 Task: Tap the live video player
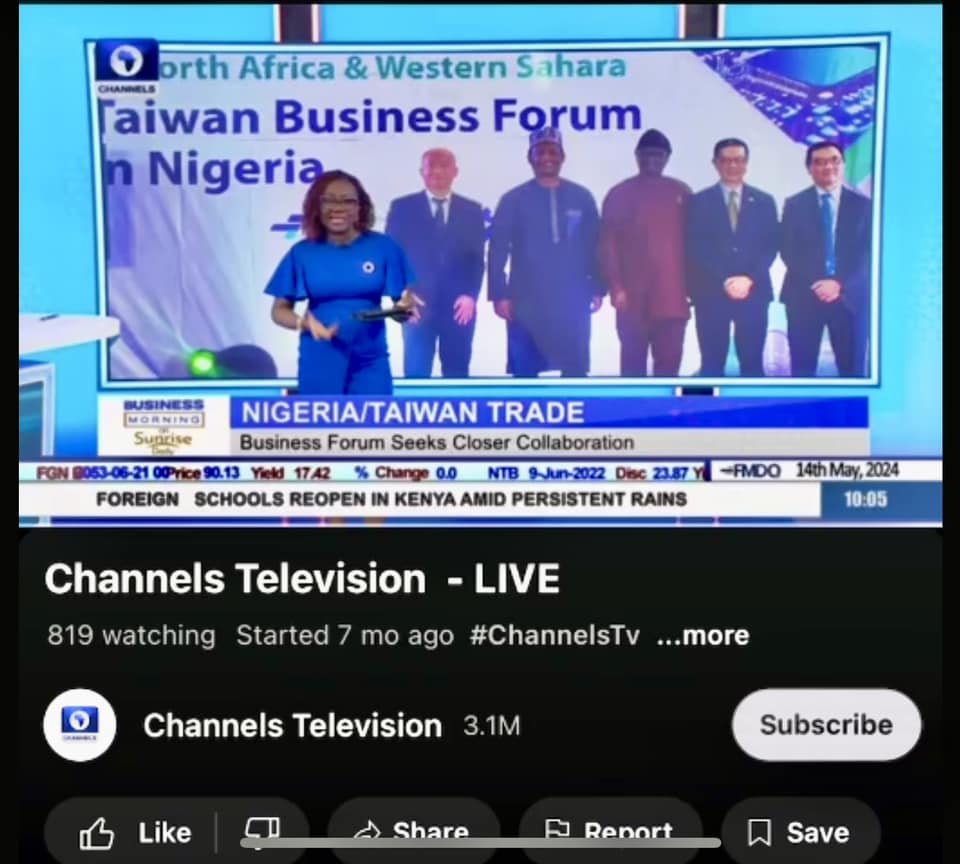(480, 265)
